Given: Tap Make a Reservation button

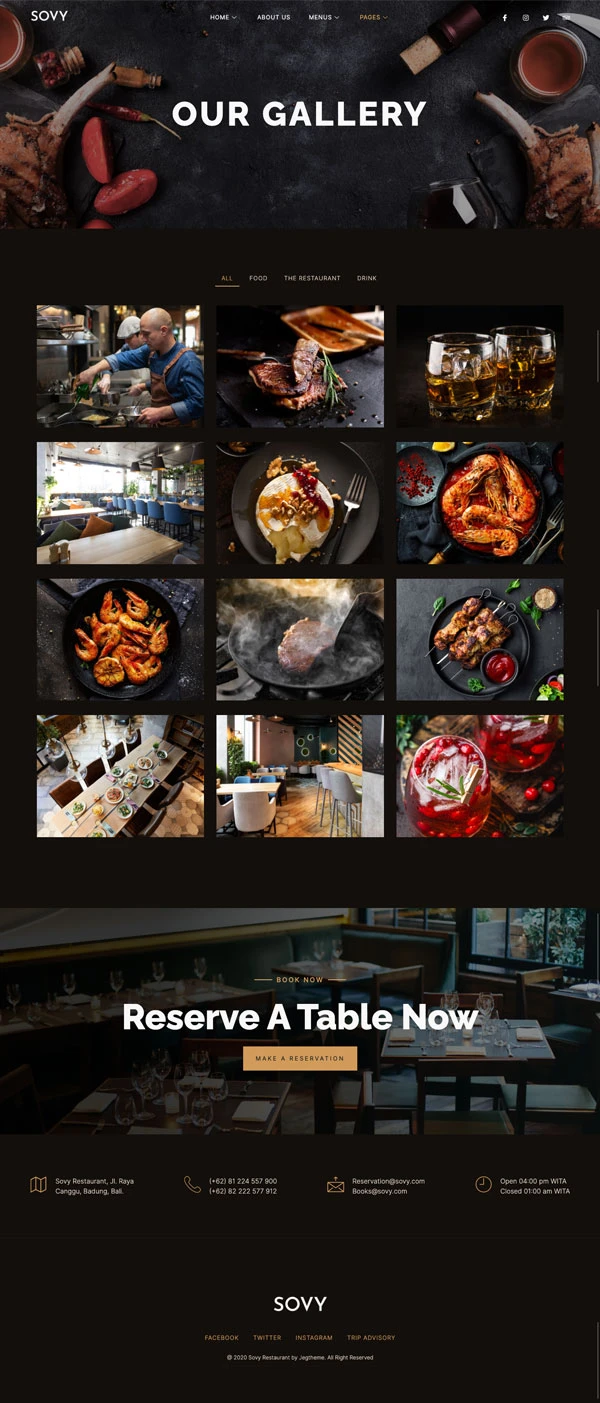Looking at the screenshot, I should [x=300, y=1058].
